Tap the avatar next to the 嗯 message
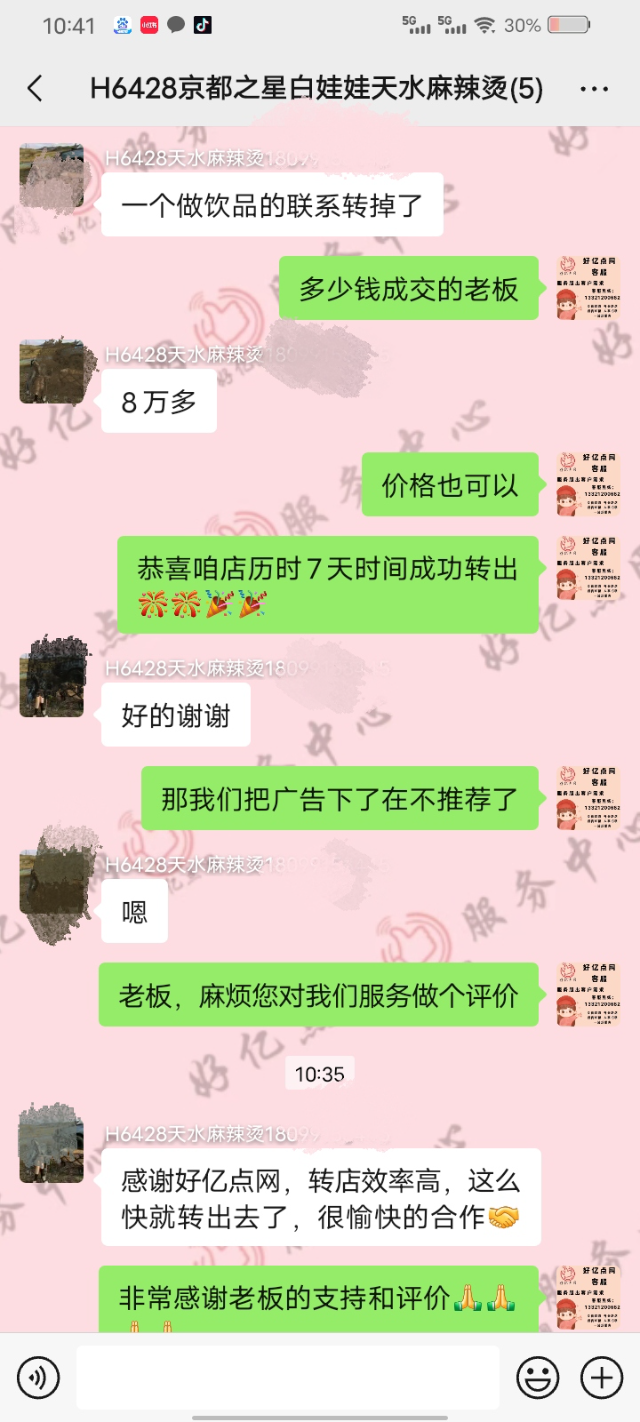Image resolution: width=640 pixels, height=1422 pixels. (x=51, y=880)
